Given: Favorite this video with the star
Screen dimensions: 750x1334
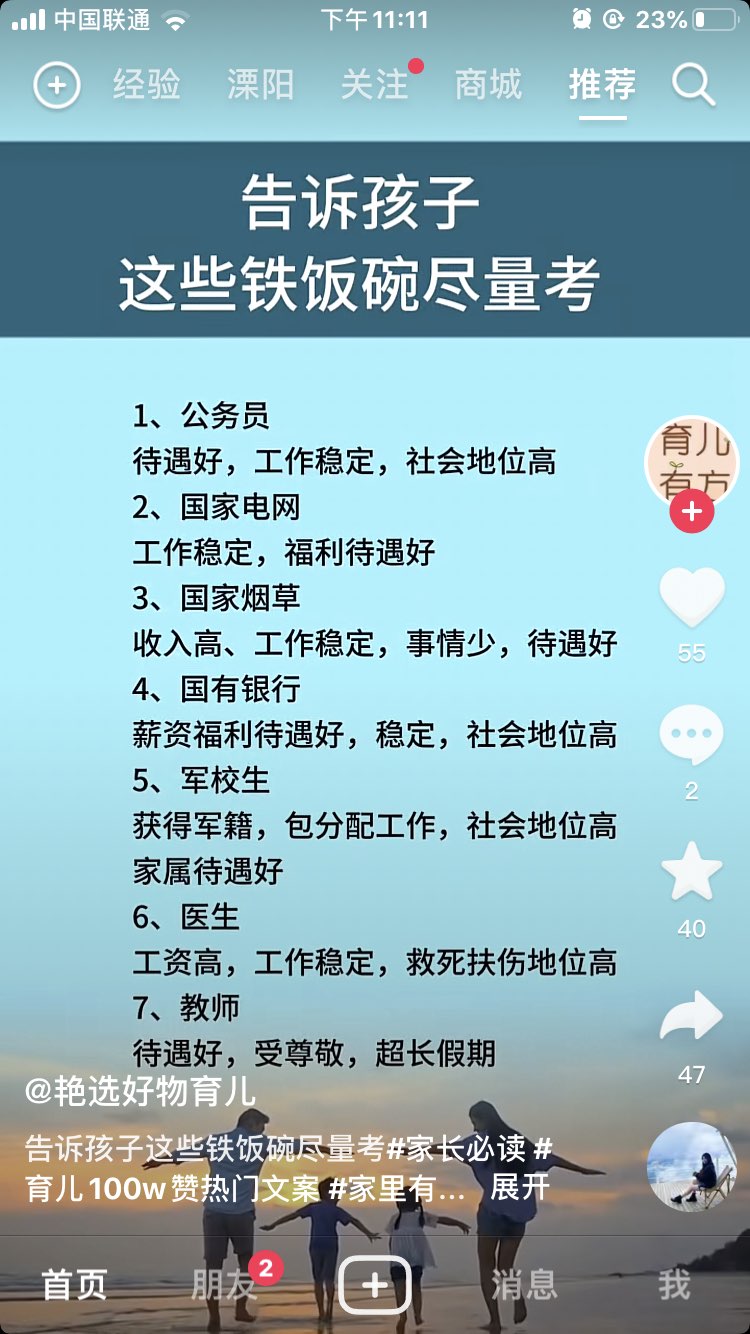Looking at the screenshot, I should tap(691, 872).
